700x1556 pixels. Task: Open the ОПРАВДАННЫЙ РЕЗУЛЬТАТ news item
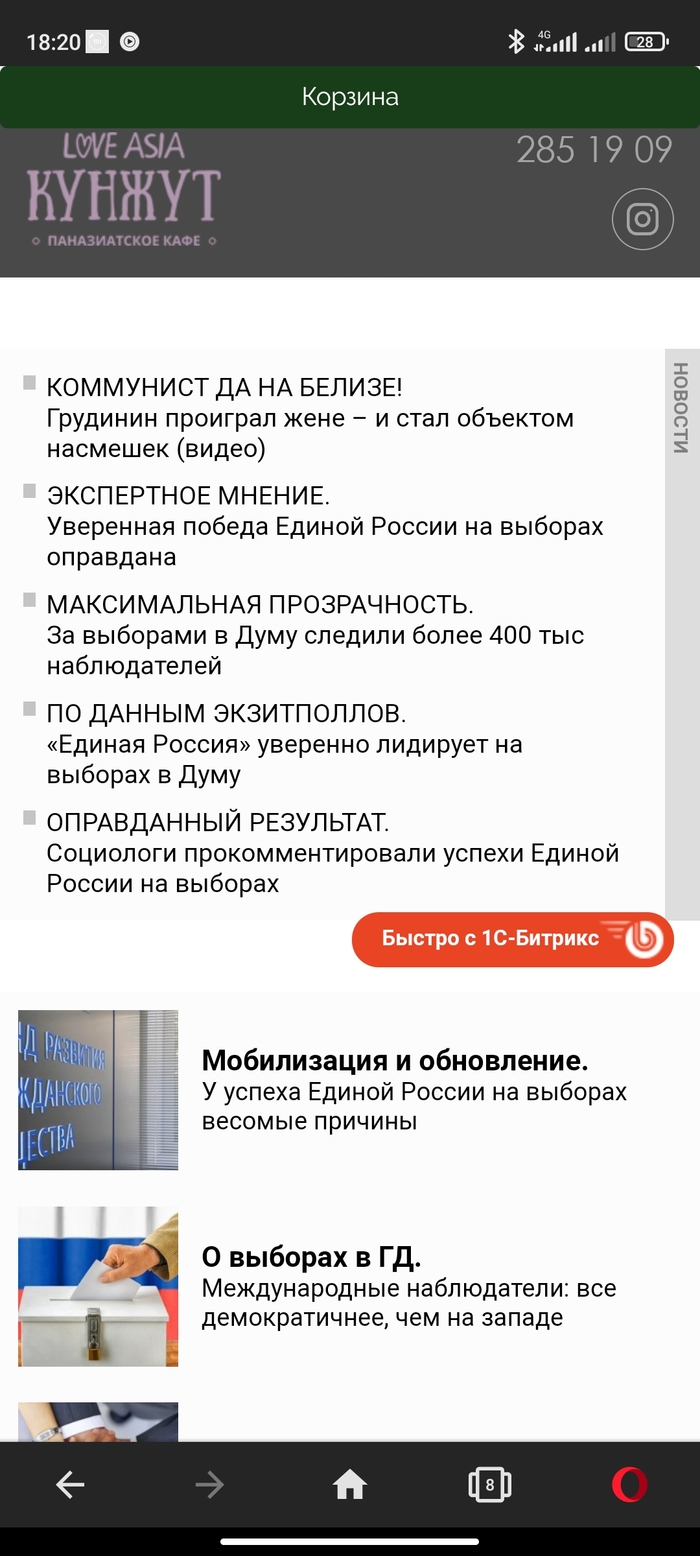pos(332,853)
